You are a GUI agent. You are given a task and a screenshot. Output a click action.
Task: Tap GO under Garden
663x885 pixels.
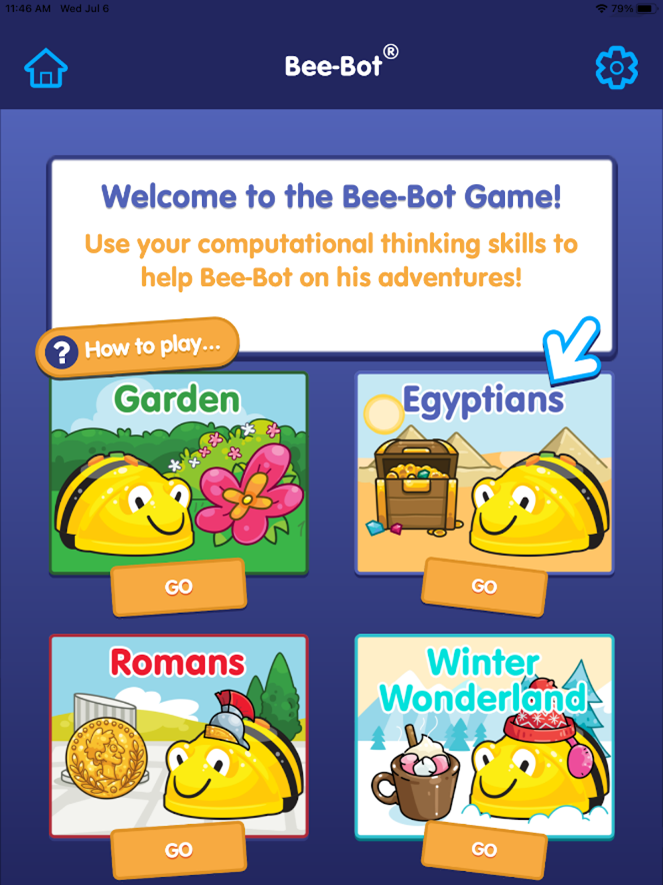click(179, 587)
